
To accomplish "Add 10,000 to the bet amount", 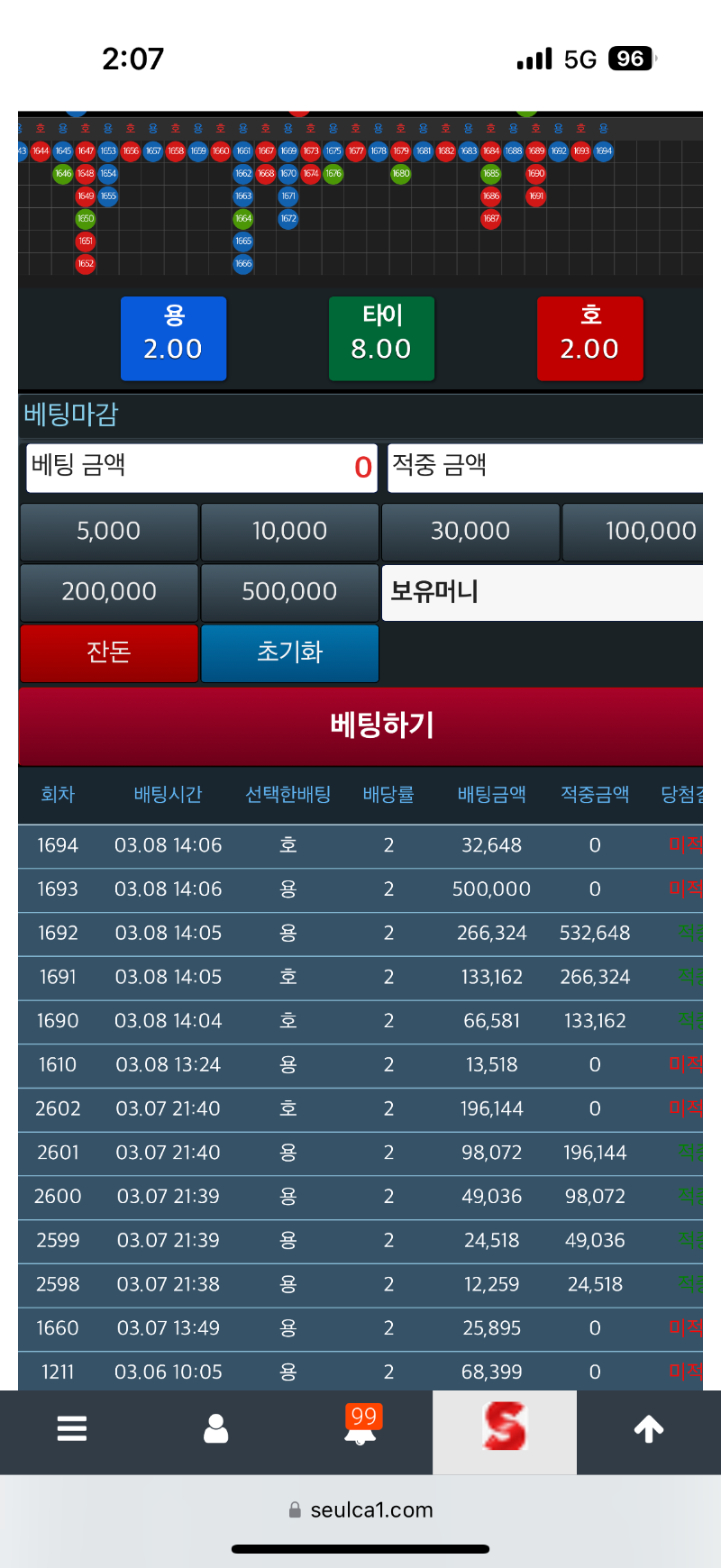I will tap(289, 532).
